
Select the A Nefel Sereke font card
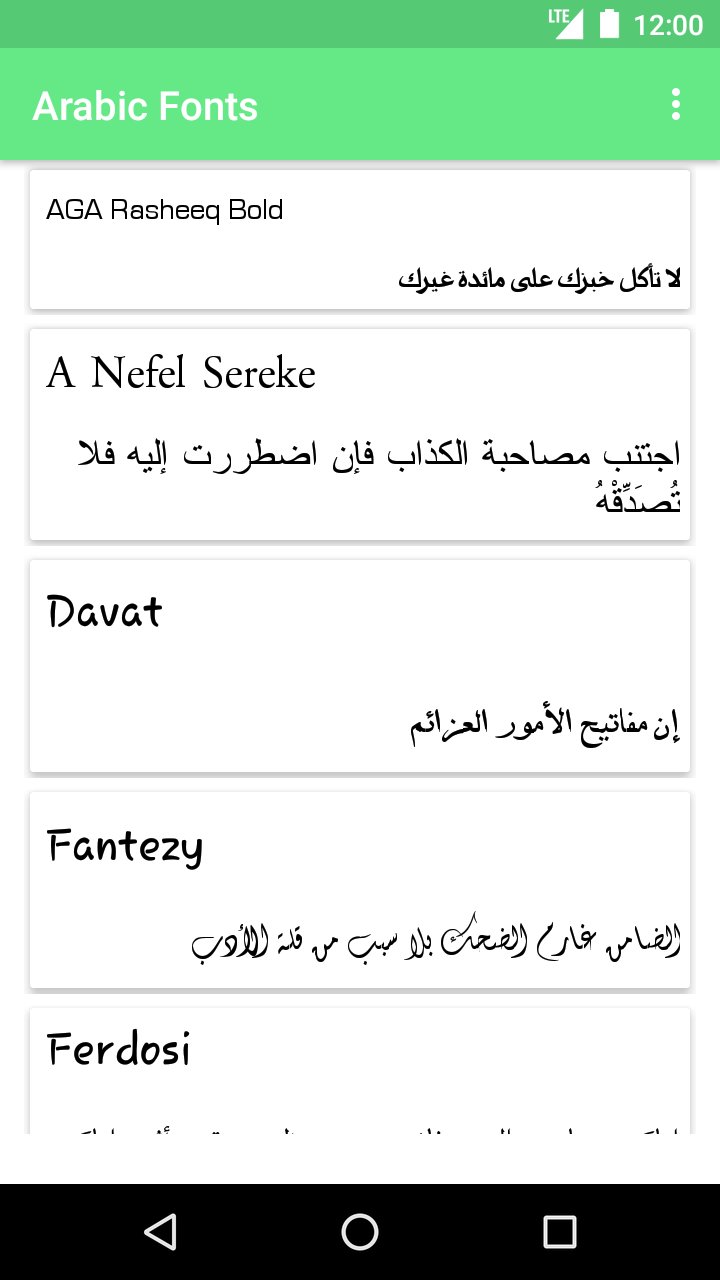click(x=360, y=435)
